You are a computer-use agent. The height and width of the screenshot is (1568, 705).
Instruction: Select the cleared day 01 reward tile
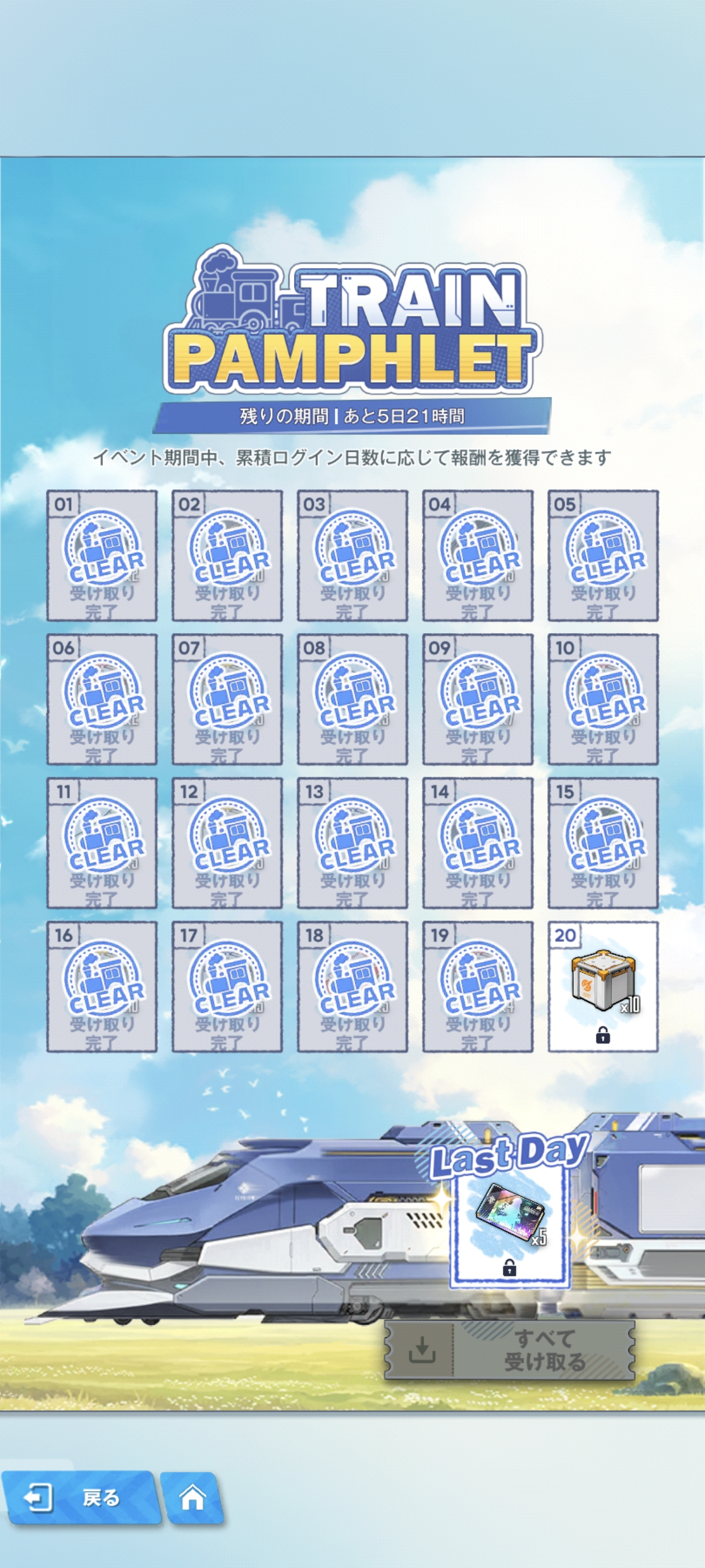(x=102, y=556)
